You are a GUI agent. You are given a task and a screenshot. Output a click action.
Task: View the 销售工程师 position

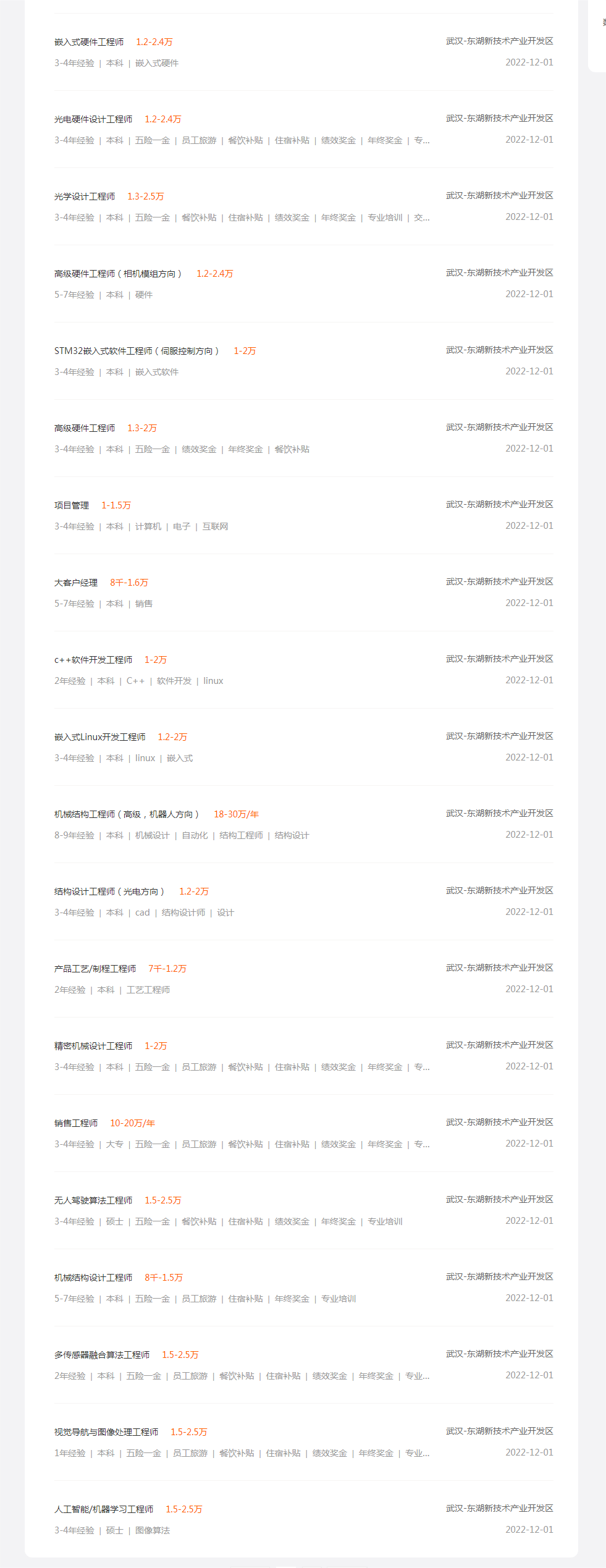click(x=76, y=1123)
